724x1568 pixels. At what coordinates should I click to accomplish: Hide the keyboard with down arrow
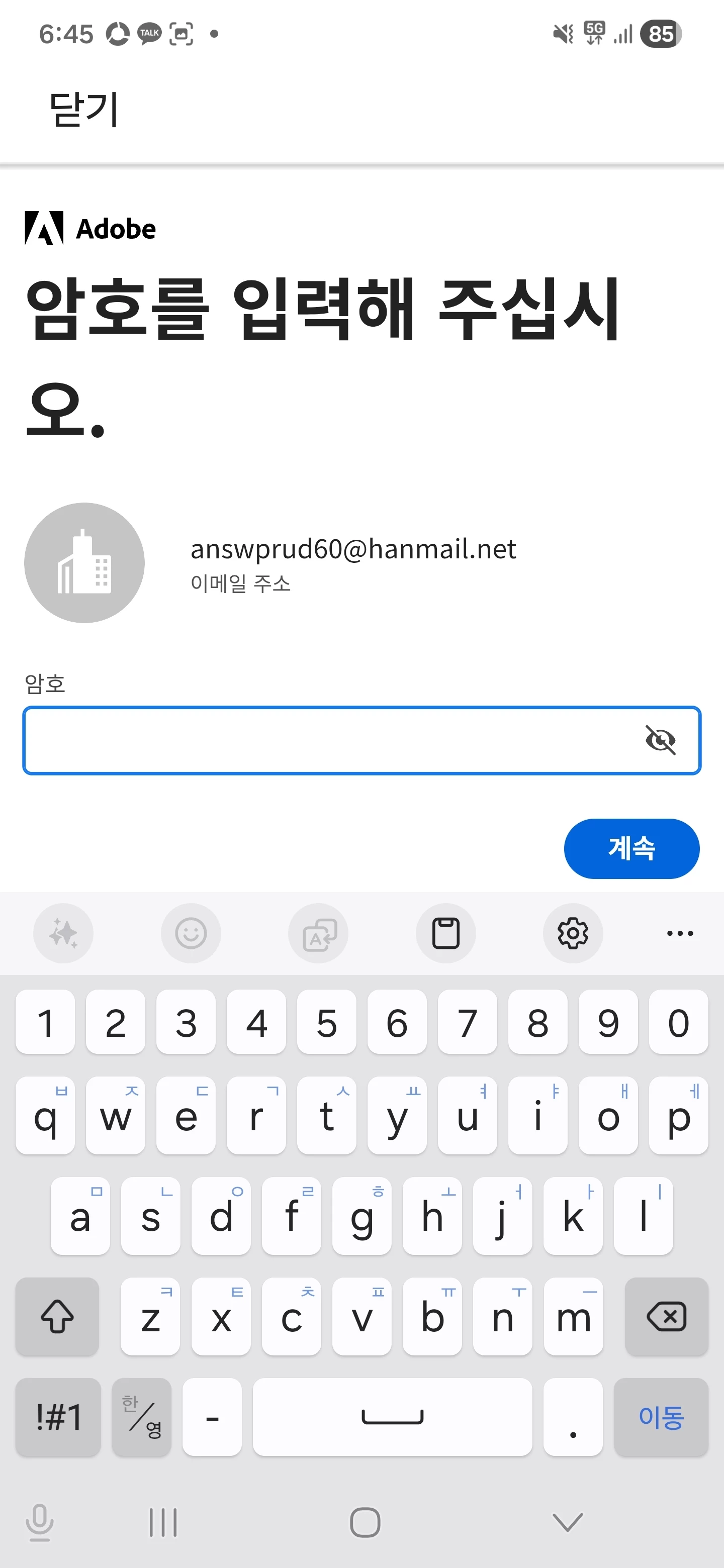[568, 1522]
